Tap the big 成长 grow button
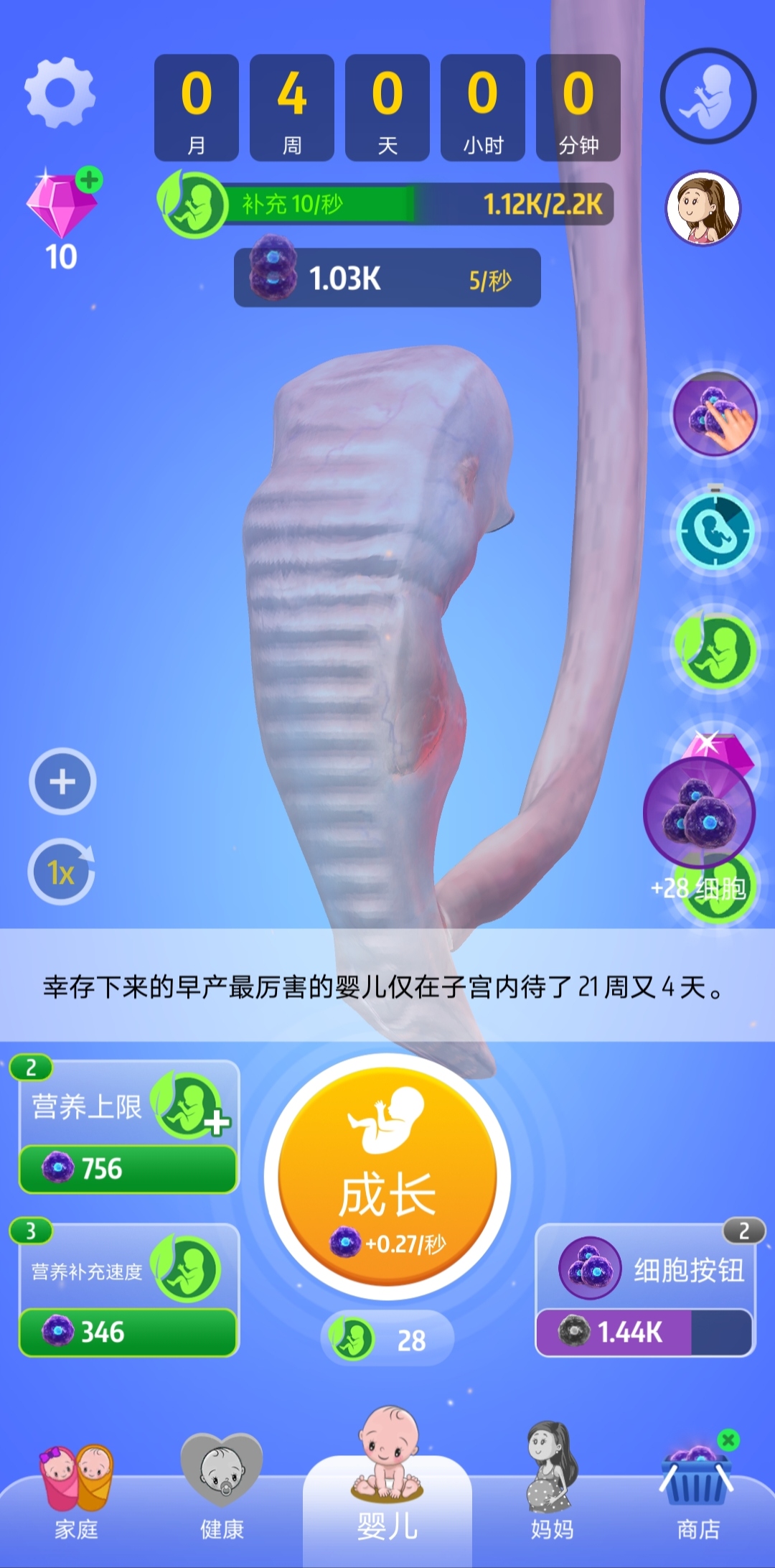775x1568 pixels. (387, 1177)
